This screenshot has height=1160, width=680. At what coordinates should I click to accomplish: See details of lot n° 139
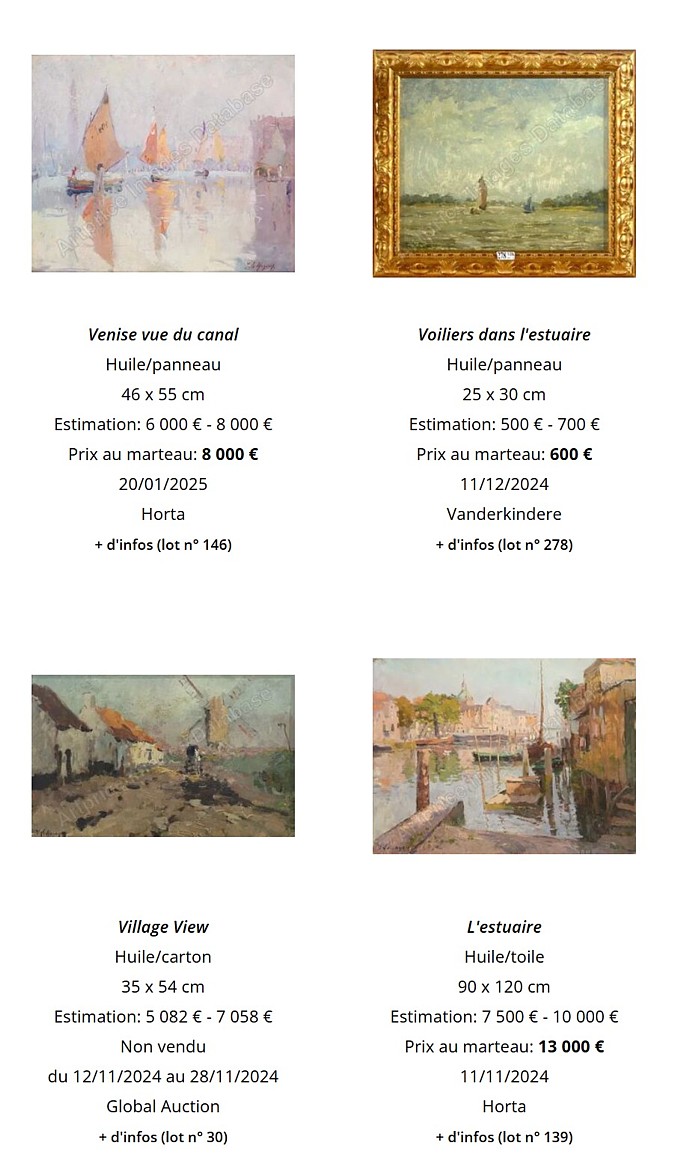point(504,1136)
